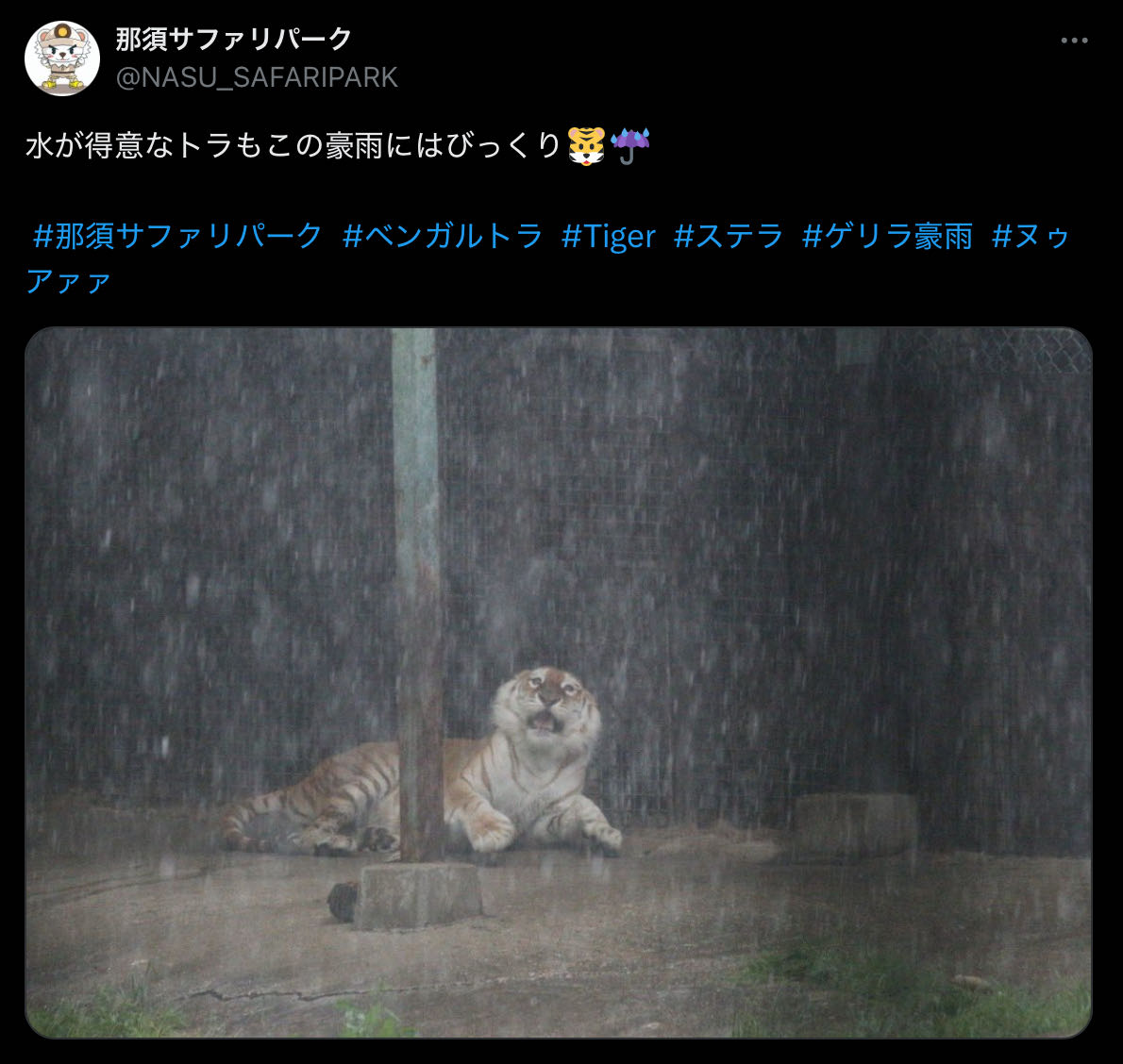Open hashtag #Tiger
The image size is (1123, 1064).
pyautogui.click(x=608, y=236)
